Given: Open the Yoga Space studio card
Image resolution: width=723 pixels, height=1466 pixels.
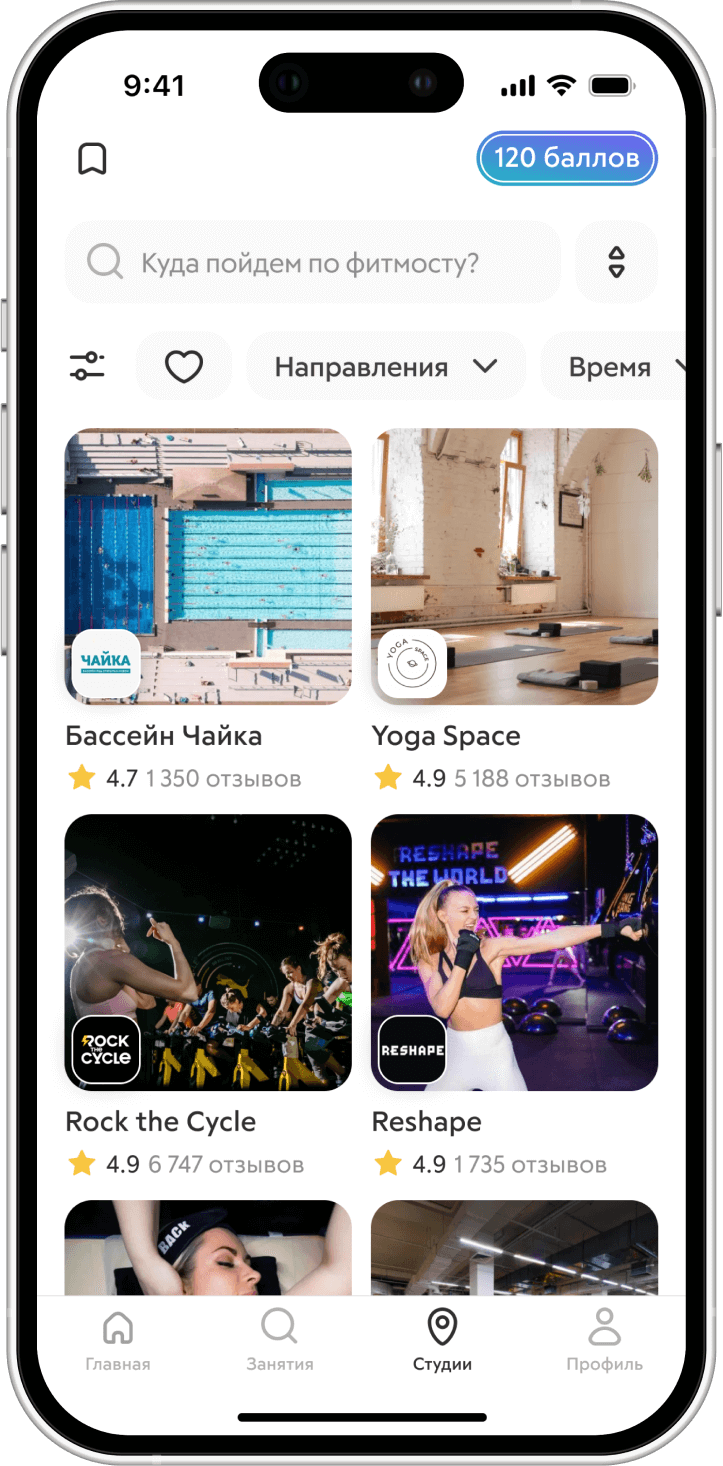Looking at the screenshot, I should pyautogui.click(x=514, y=567).
